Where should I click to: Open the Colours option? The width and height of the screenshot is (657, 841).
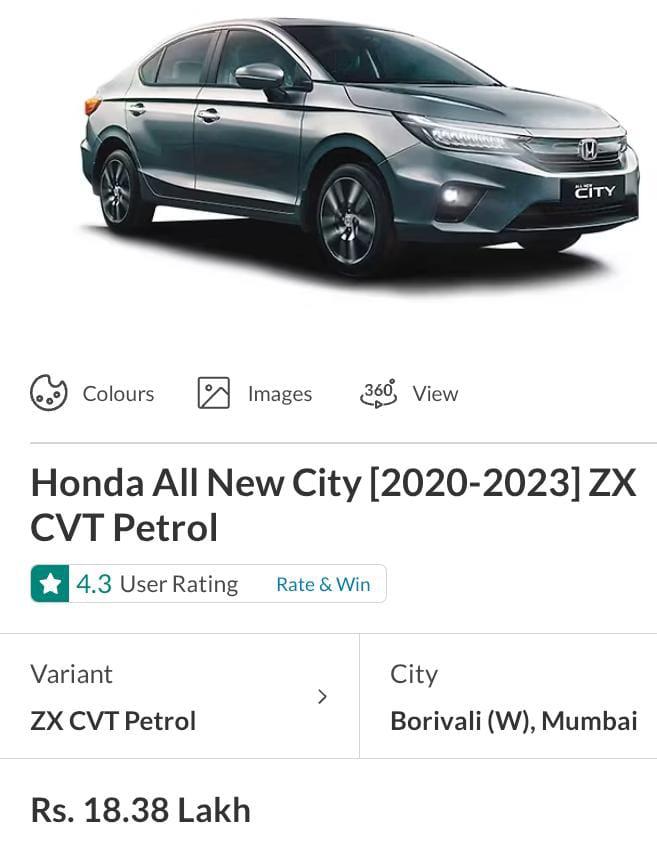[92, 394]
